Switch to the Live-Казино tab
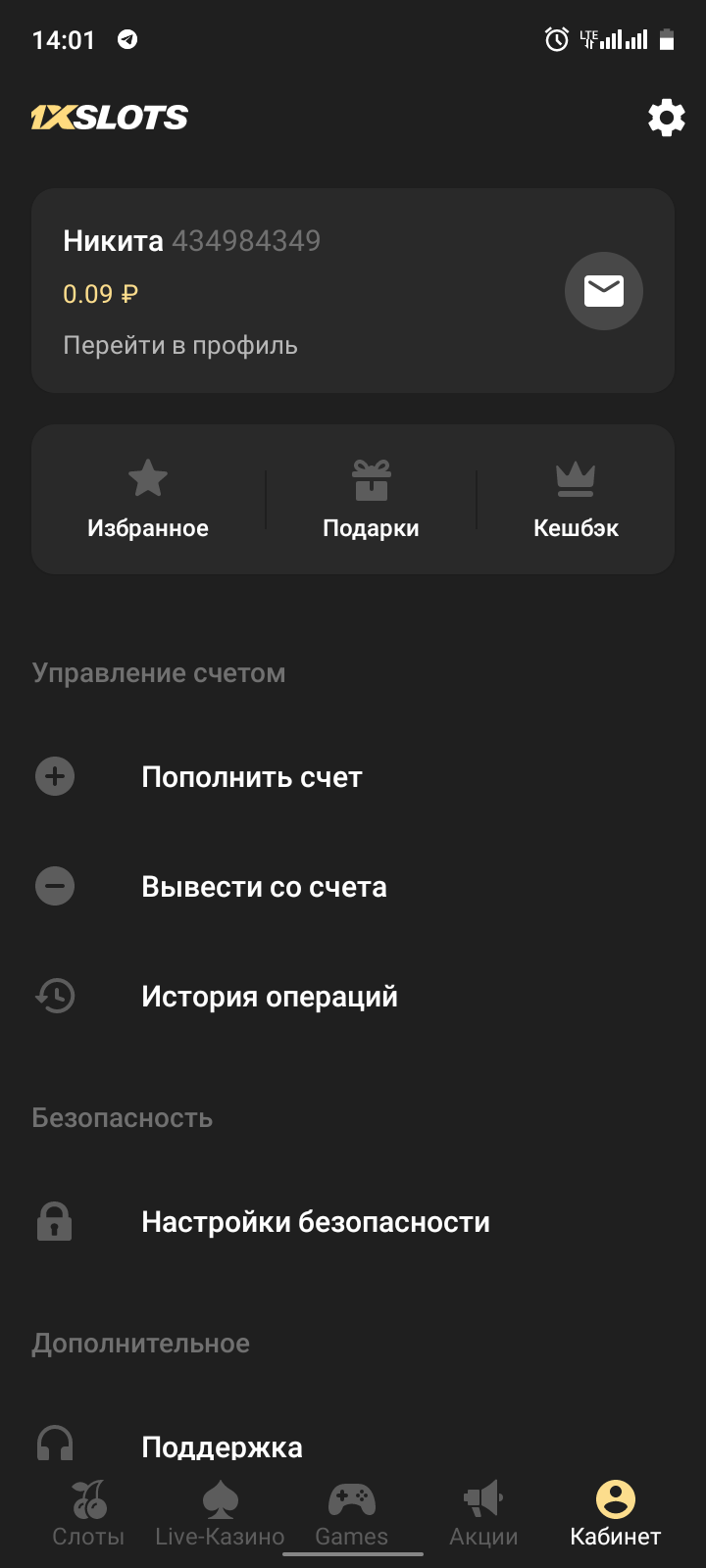706x1568 pixels. pyautogui.click(x=220, y=1514)
